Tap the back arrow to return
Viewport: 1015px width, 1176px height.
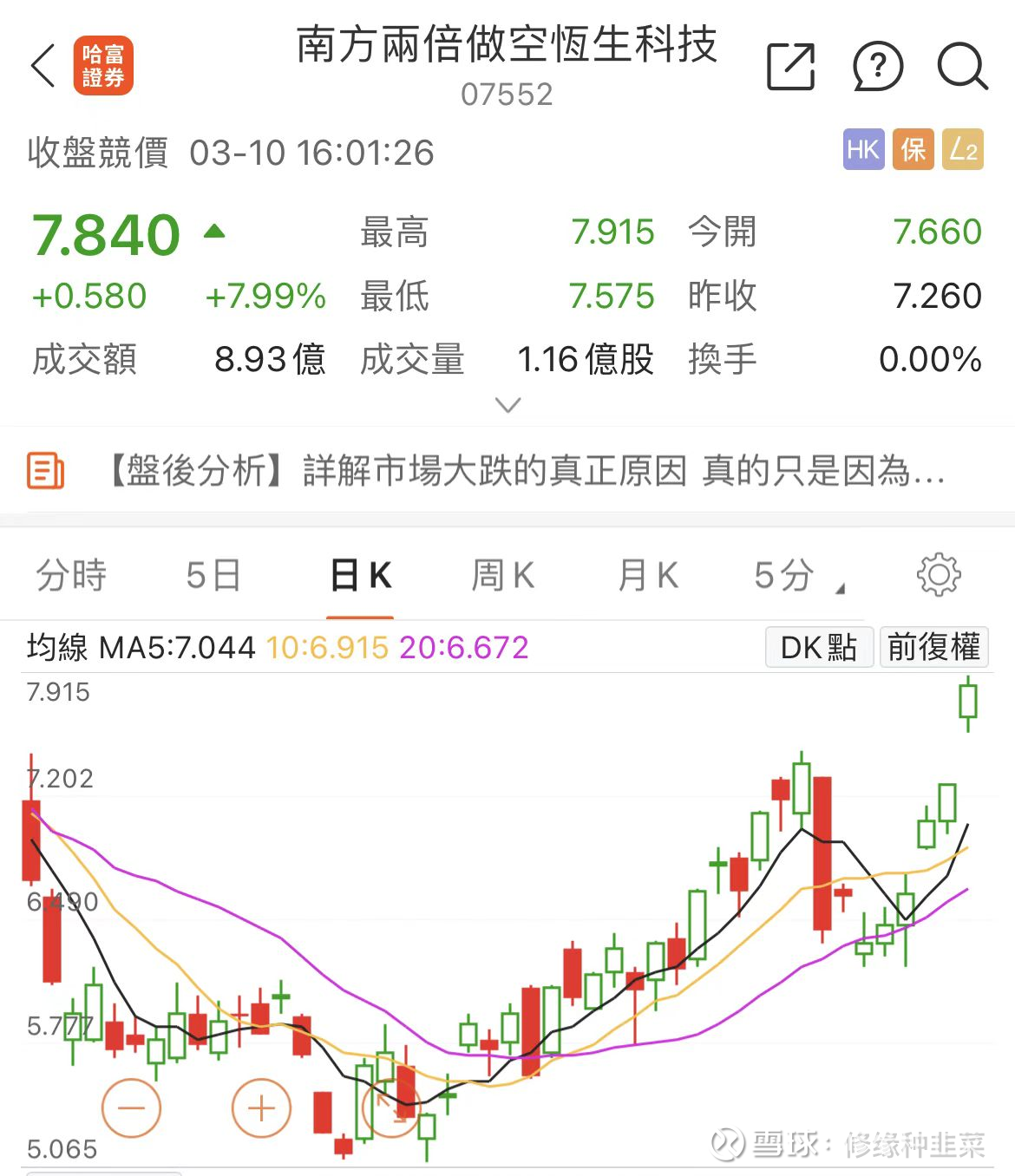click(x=42, y=66)
